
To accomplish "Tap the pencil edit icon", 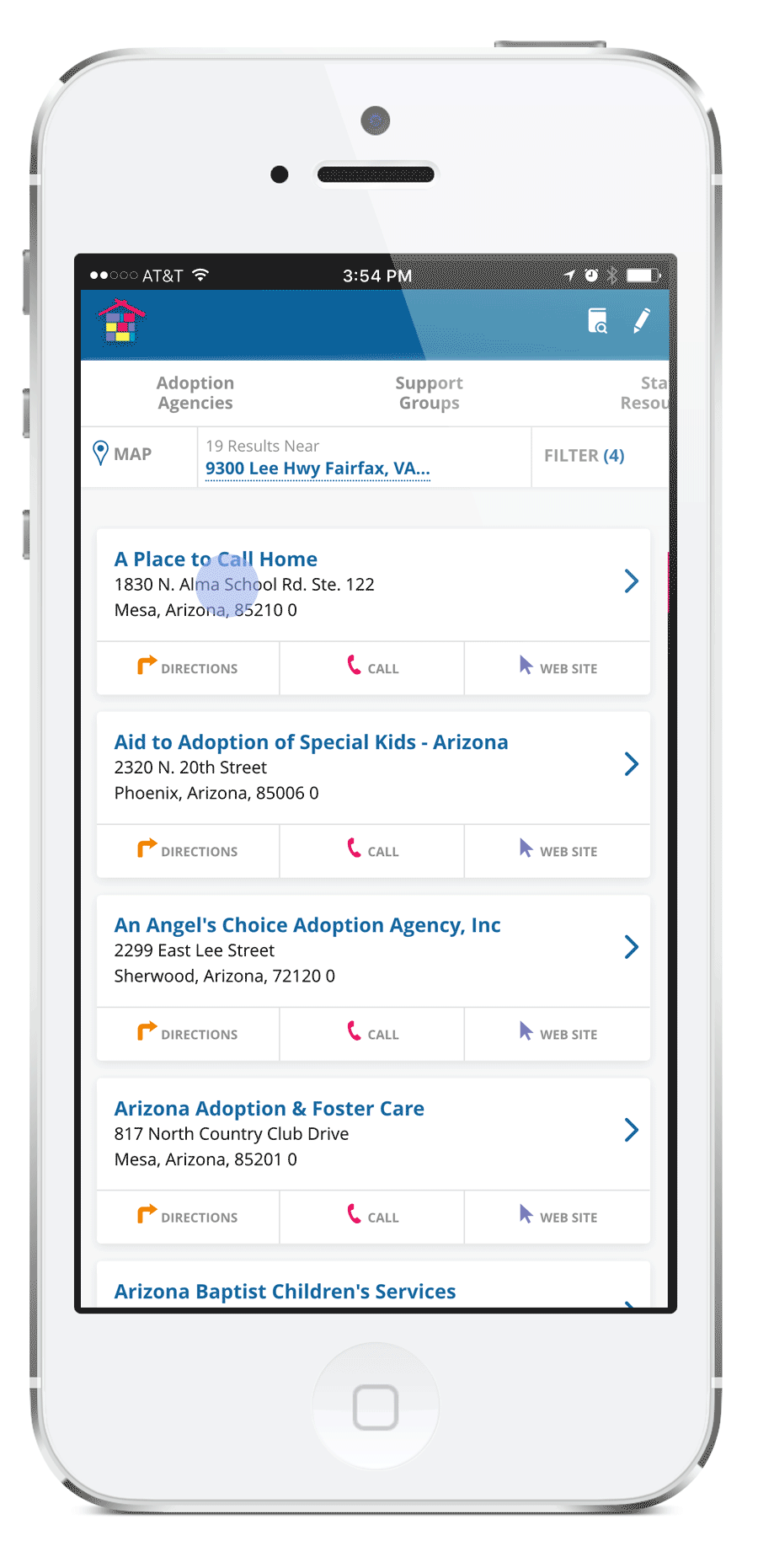I will tap(642, 320).
